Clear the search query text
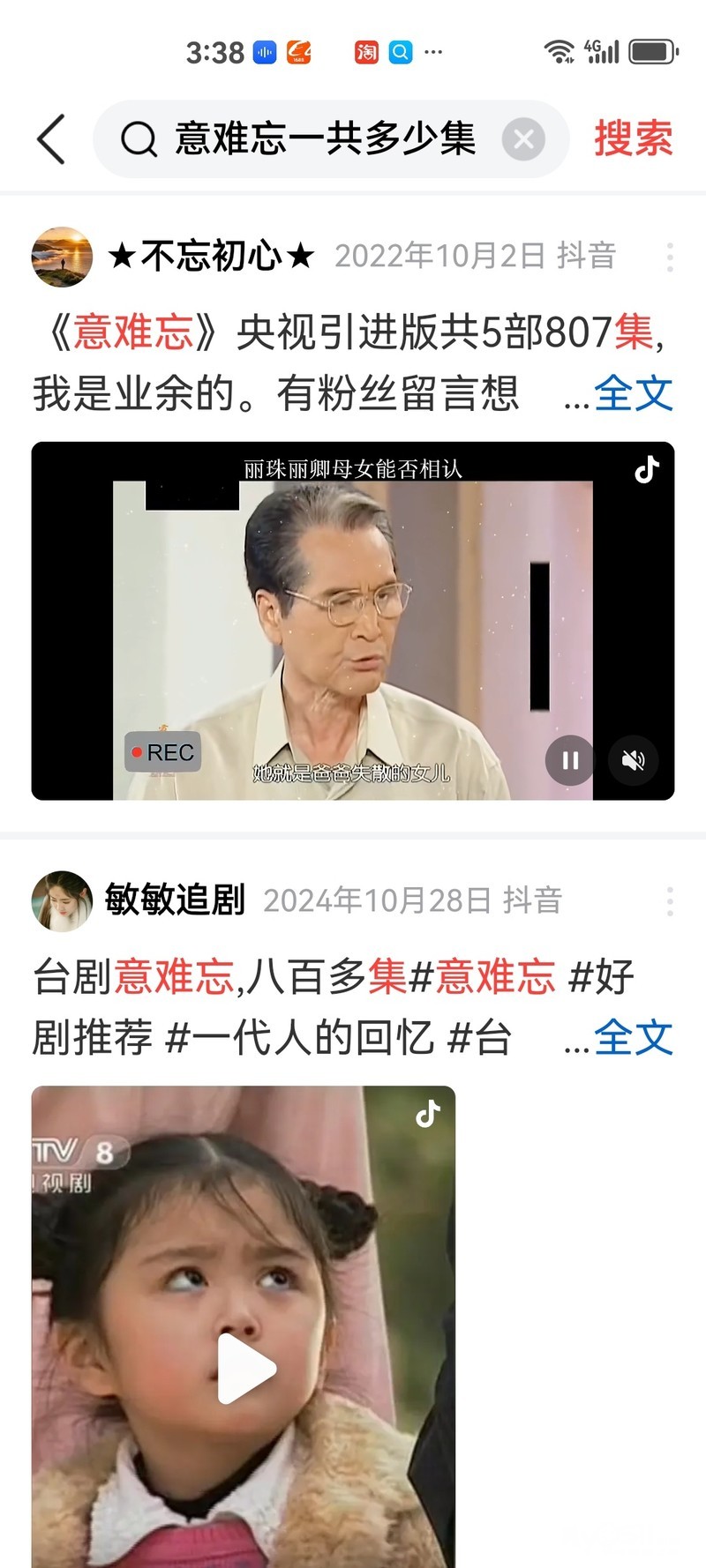 (523, 139)
